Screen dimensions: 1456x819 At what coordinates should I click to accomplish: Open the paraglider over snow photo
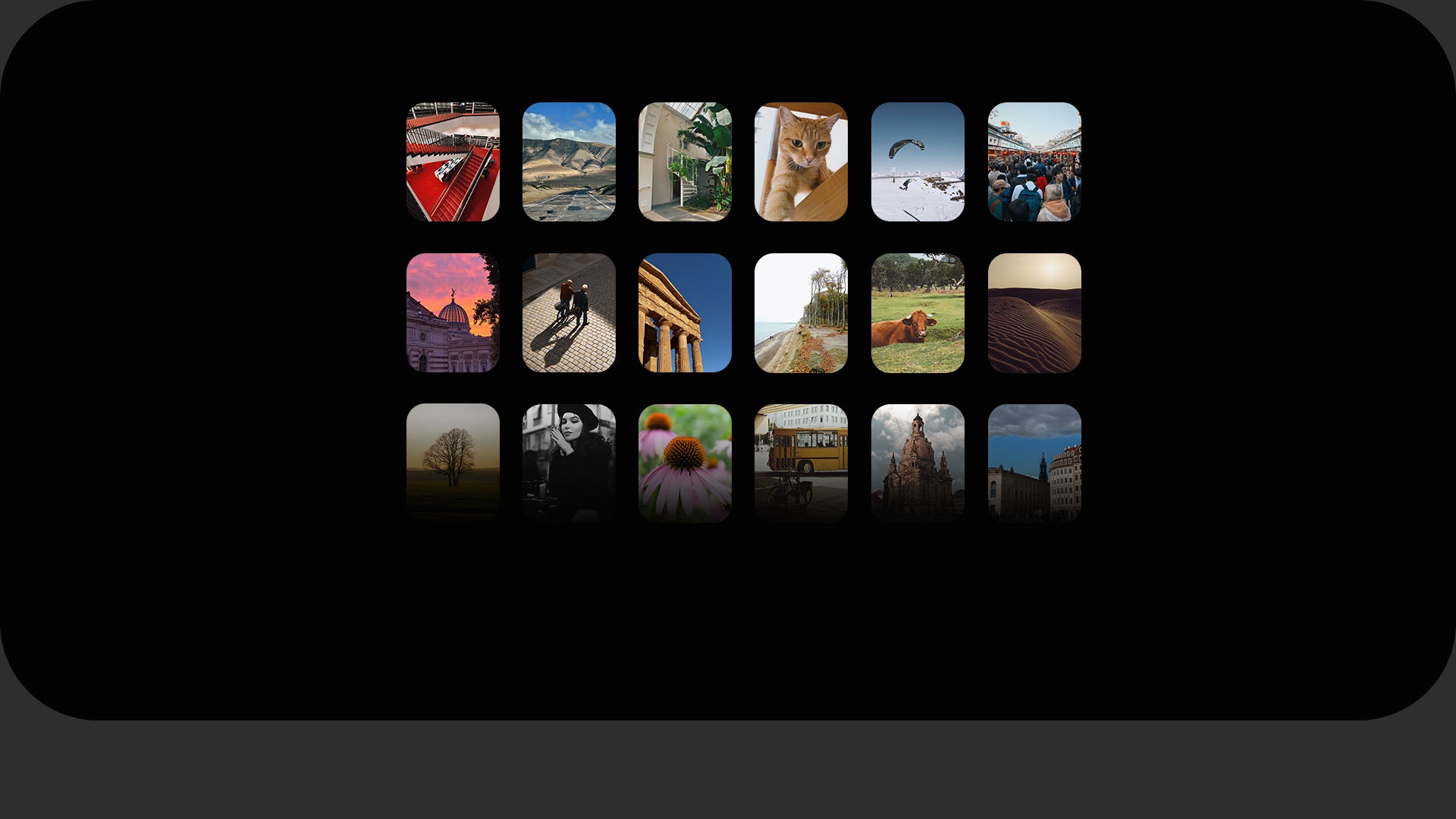[x=918, y=162]
